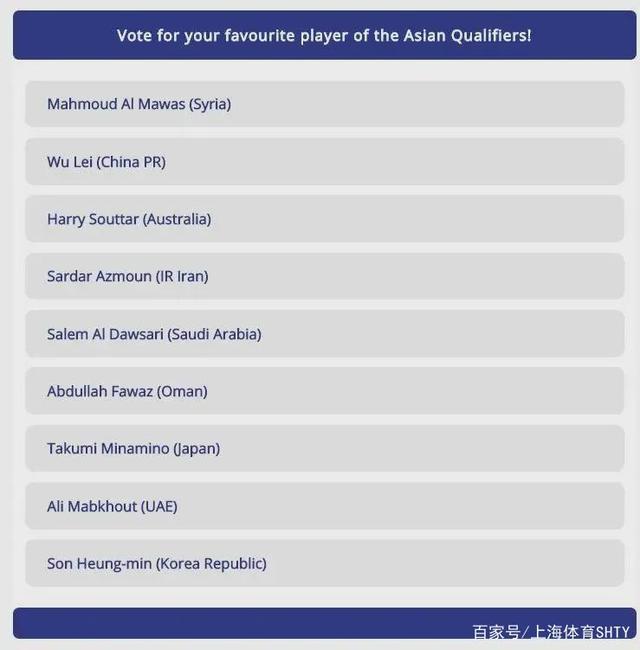Pick Sardar Azmoun (IR Iran)

324,276
